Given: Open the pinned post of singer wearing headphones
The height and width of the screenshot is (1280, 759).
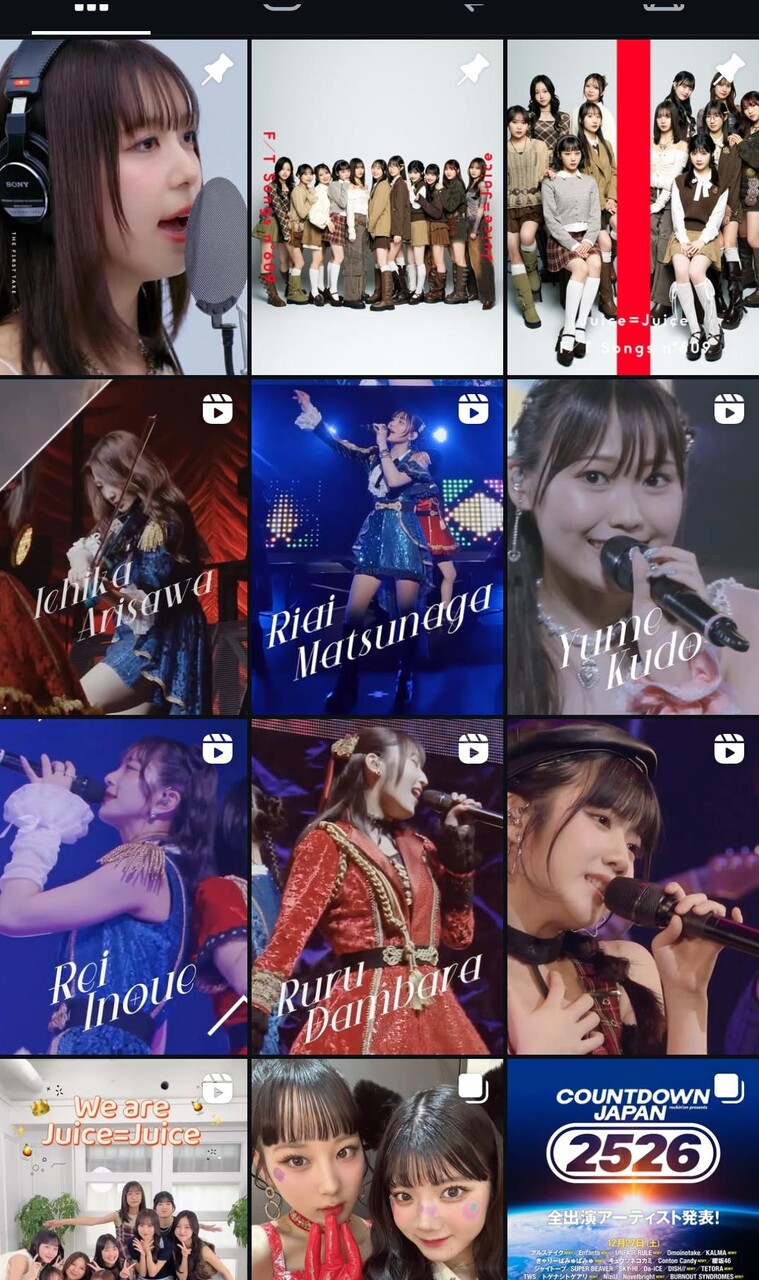Looking at the screenshot, I should tap(123, 207).
